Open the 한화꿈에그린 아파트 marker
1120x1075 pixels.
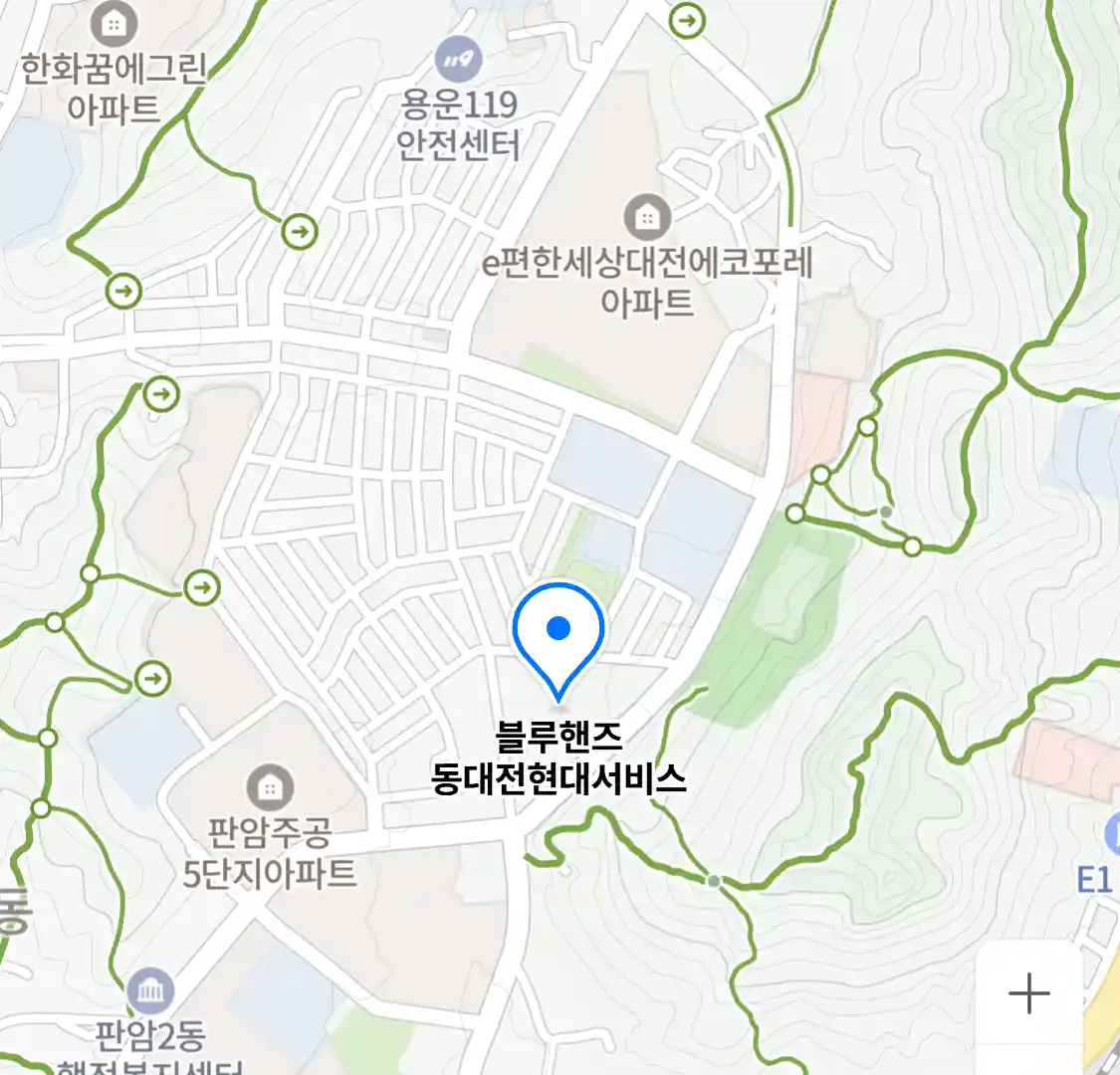[114, 24]
